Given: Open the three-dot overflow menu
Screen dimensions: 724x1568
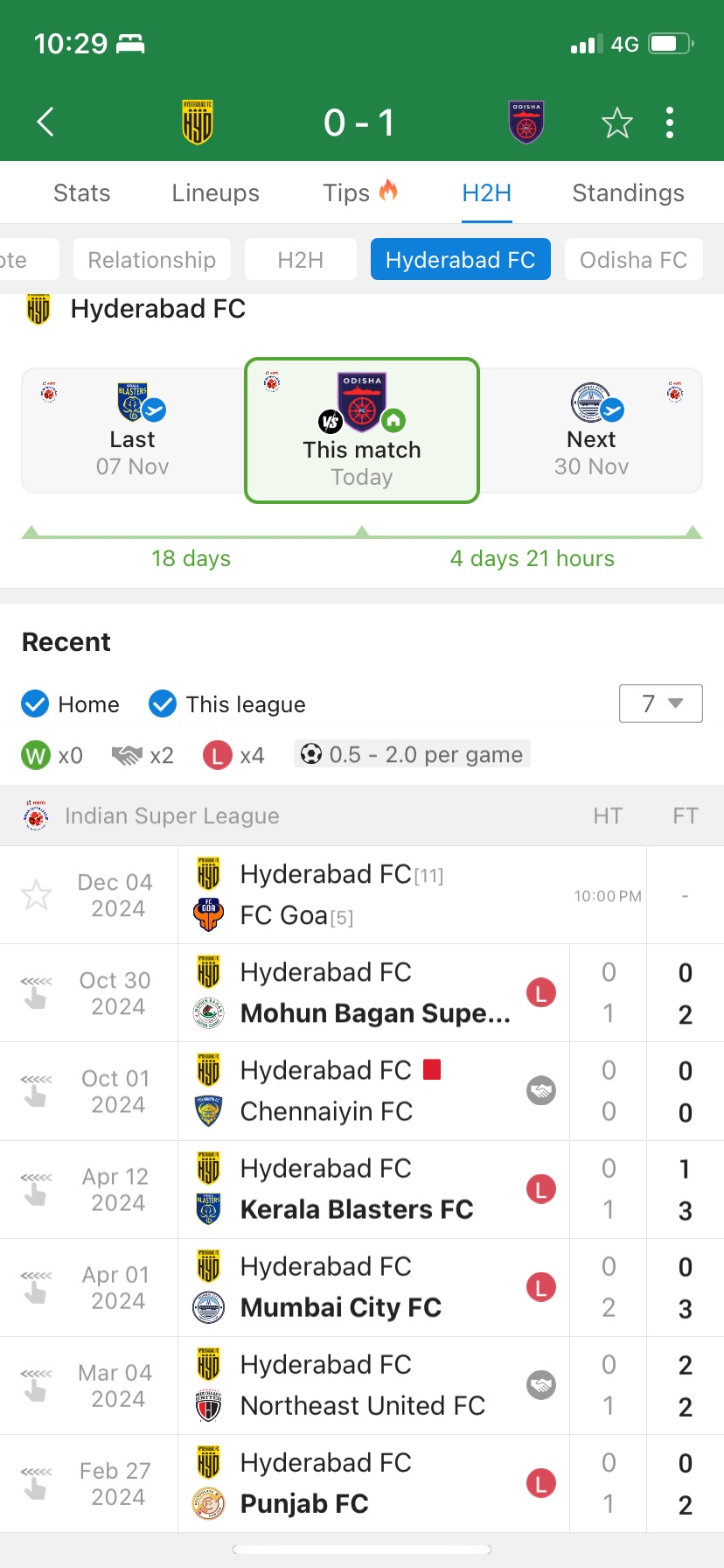Looking at the screenshot, I should click(x=670, y=122).
